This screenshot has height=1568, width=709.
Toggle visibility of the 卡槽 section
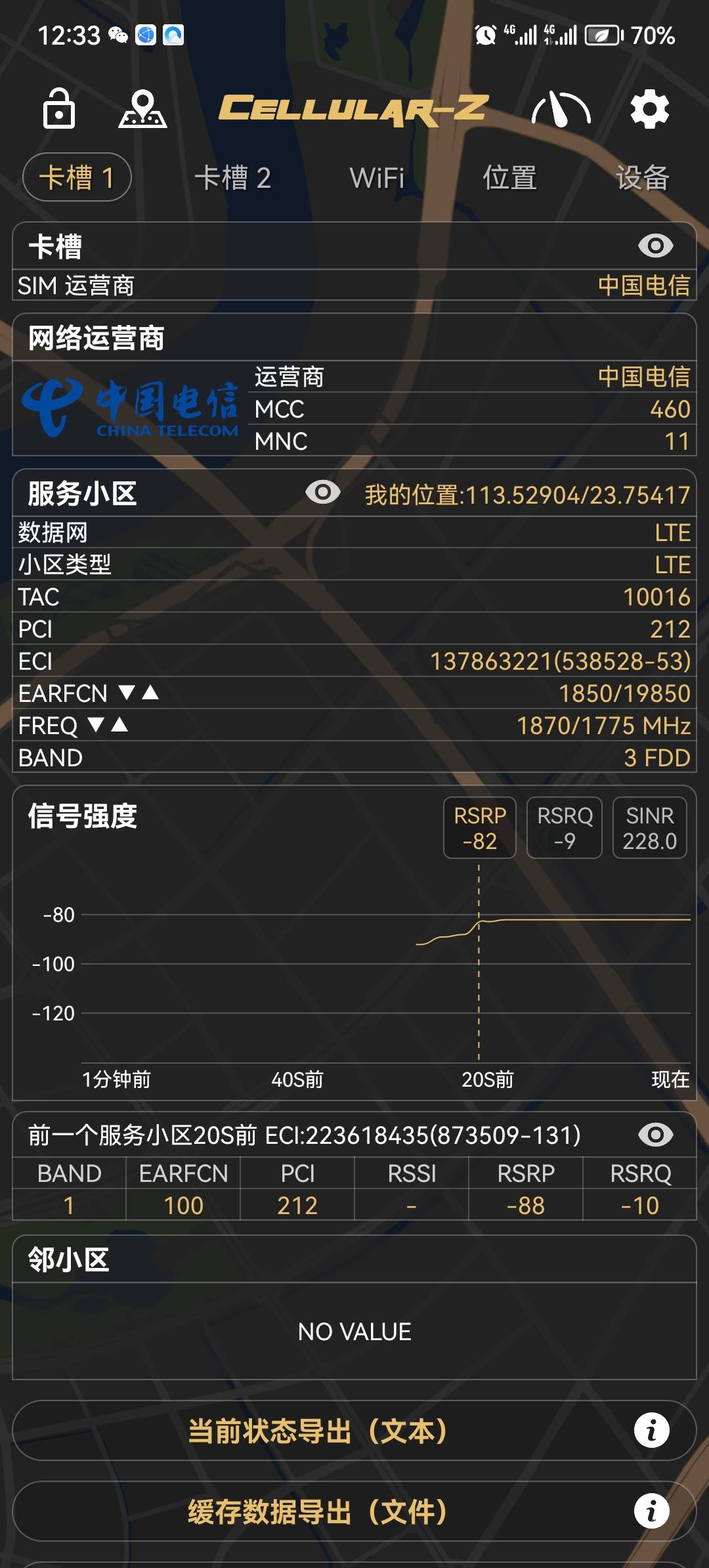(655, 246)
